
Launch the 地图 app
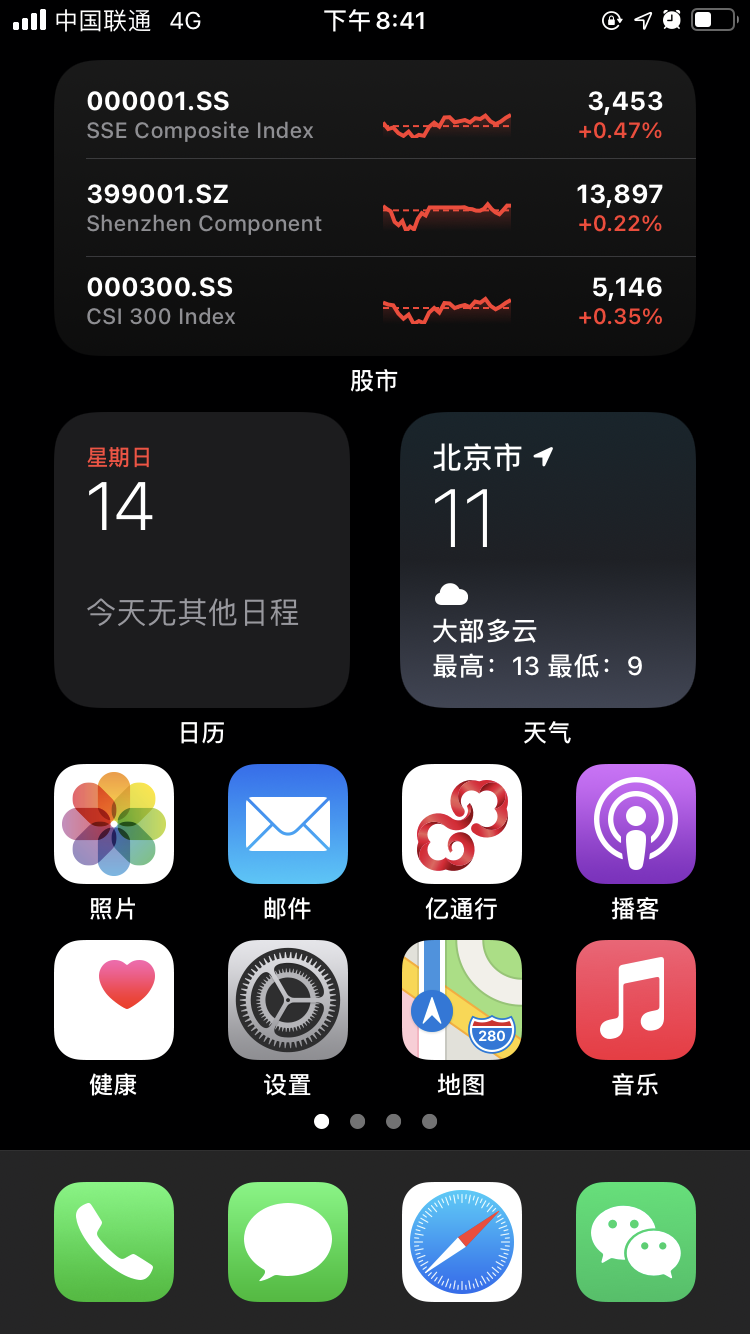pyautogui.click(x=462, y=1000)
